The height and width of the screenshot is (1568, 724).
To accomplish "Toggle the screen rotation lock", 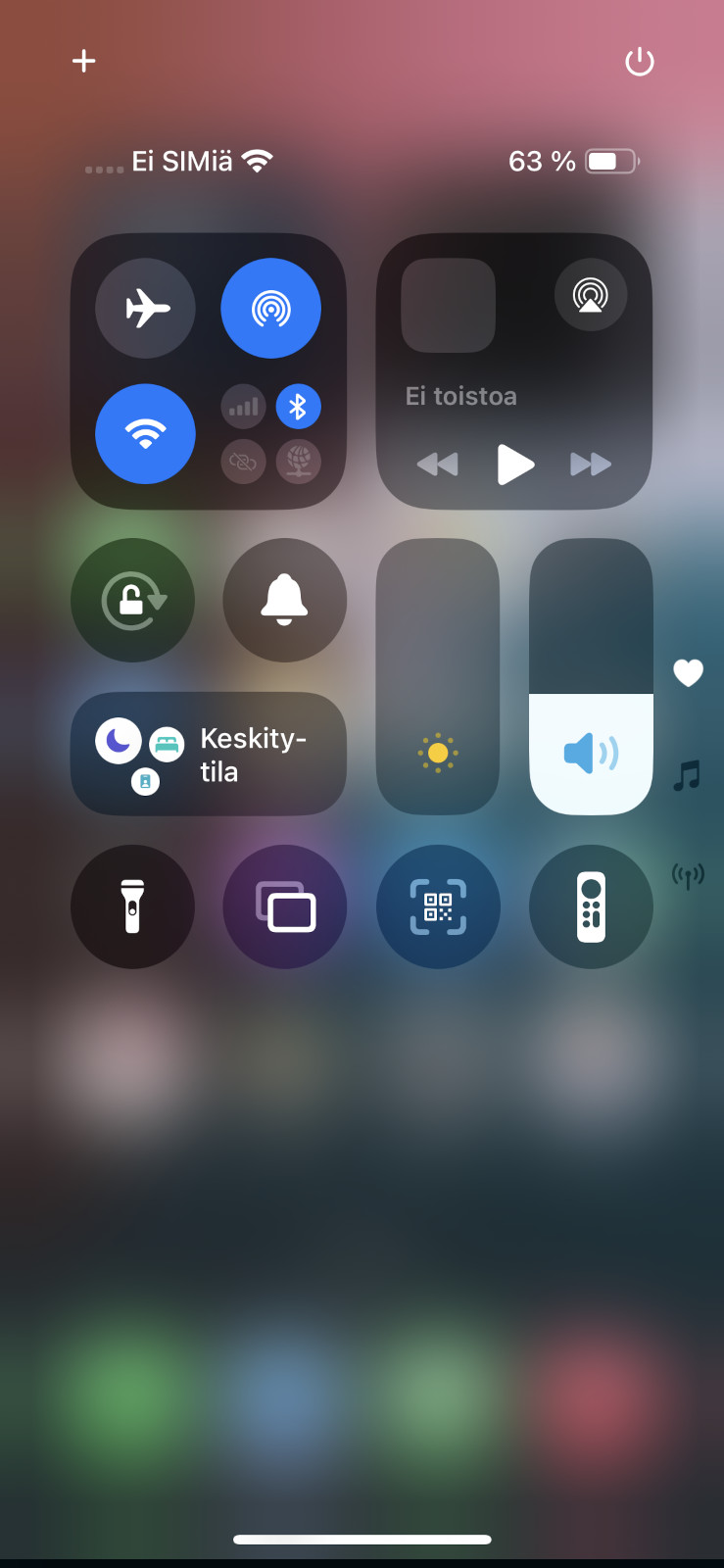I will [132, 600].
